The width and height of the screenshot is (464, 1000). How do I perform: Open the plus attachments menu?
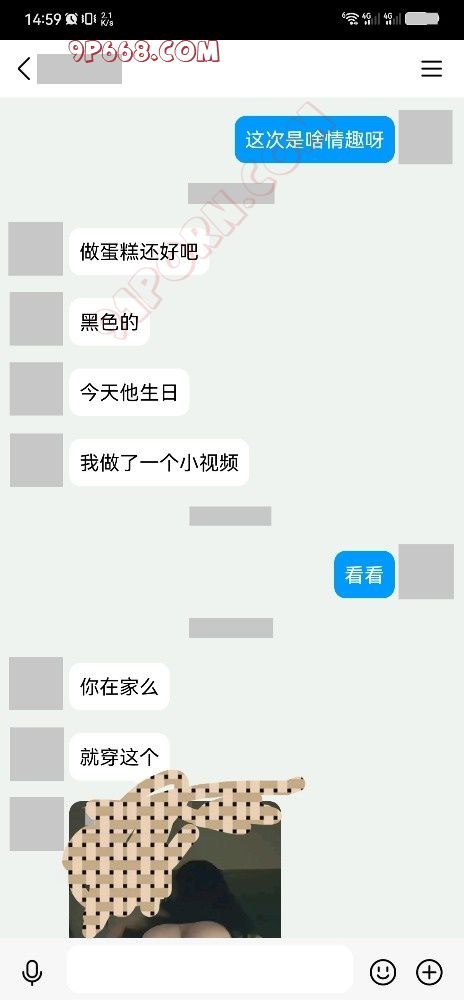[x=429, y=972]
